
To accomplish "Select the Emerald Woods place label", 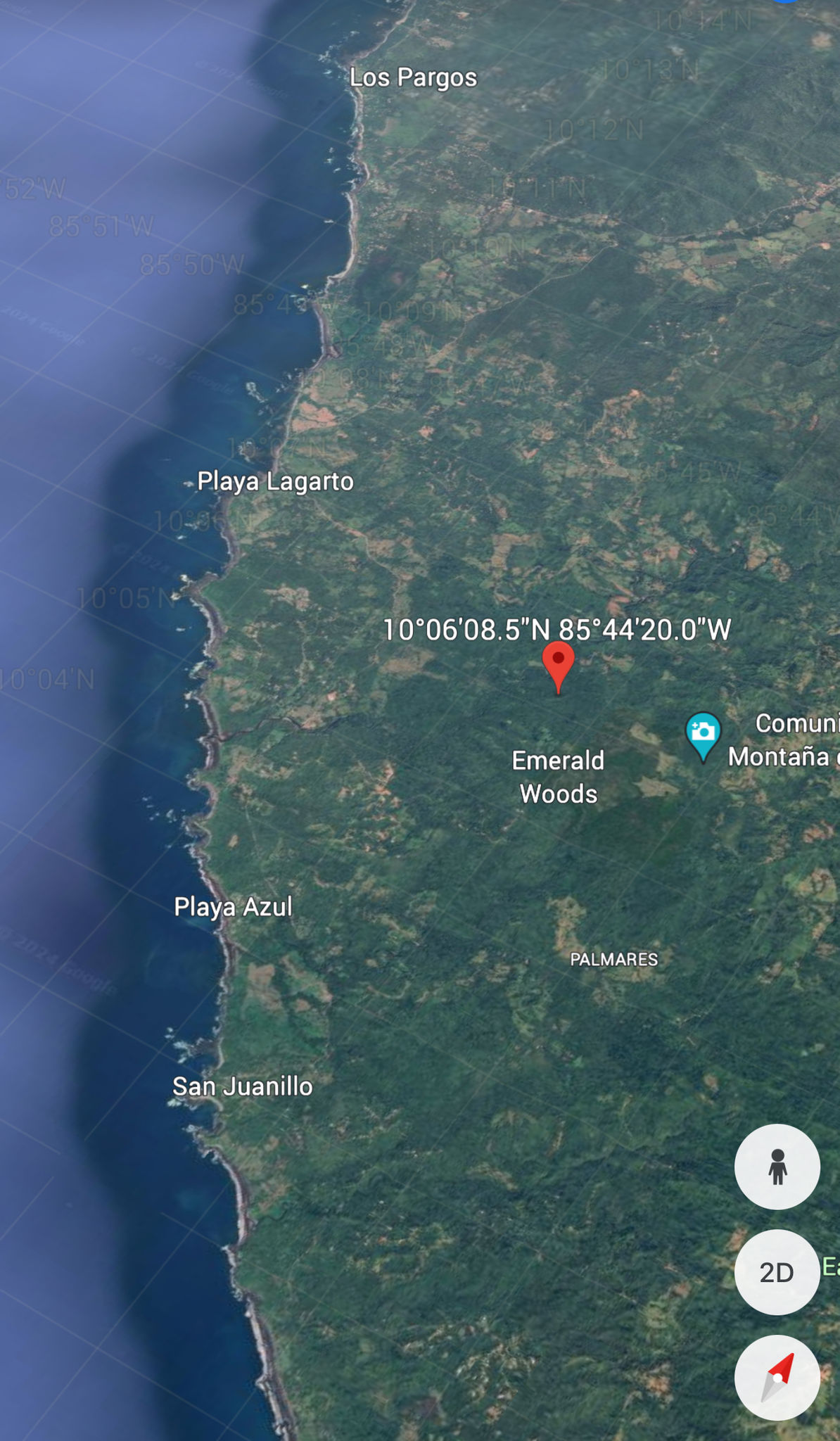I will click(x=558, y=777).
